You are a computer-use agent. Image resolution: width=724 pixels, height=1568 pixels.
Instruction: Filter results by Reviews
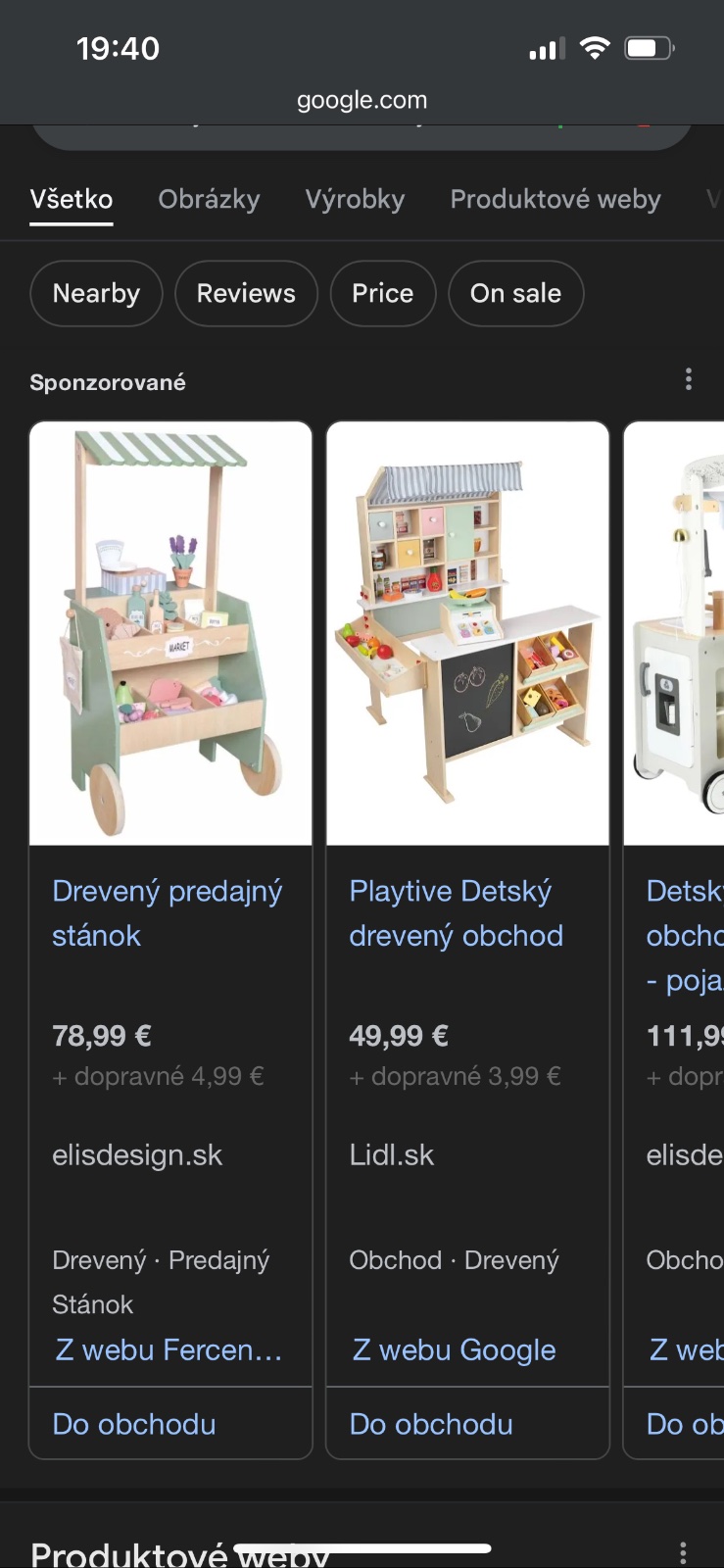coord(246,293)
